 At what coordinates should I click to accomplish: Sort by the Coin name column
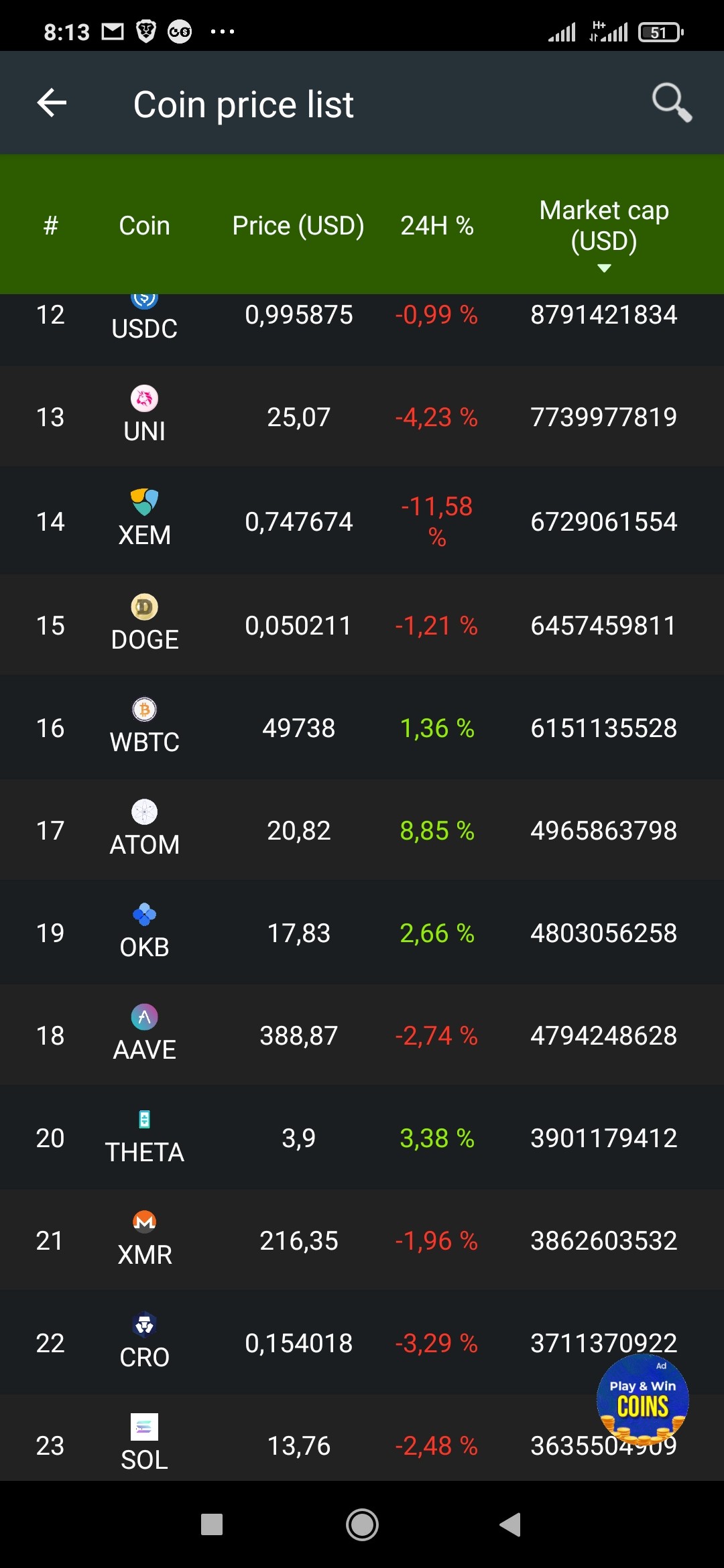pos(144,226)
